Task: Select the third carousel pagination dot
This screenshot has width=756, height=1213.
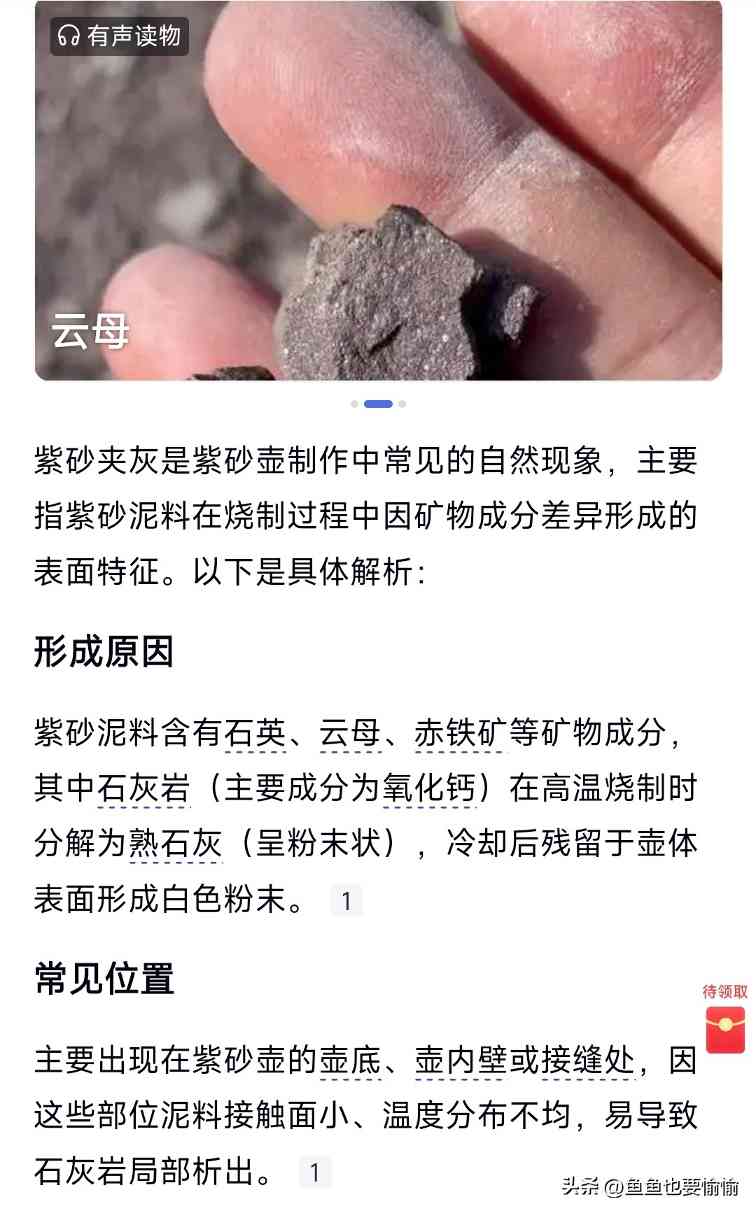Action: (x=402, y=404)
